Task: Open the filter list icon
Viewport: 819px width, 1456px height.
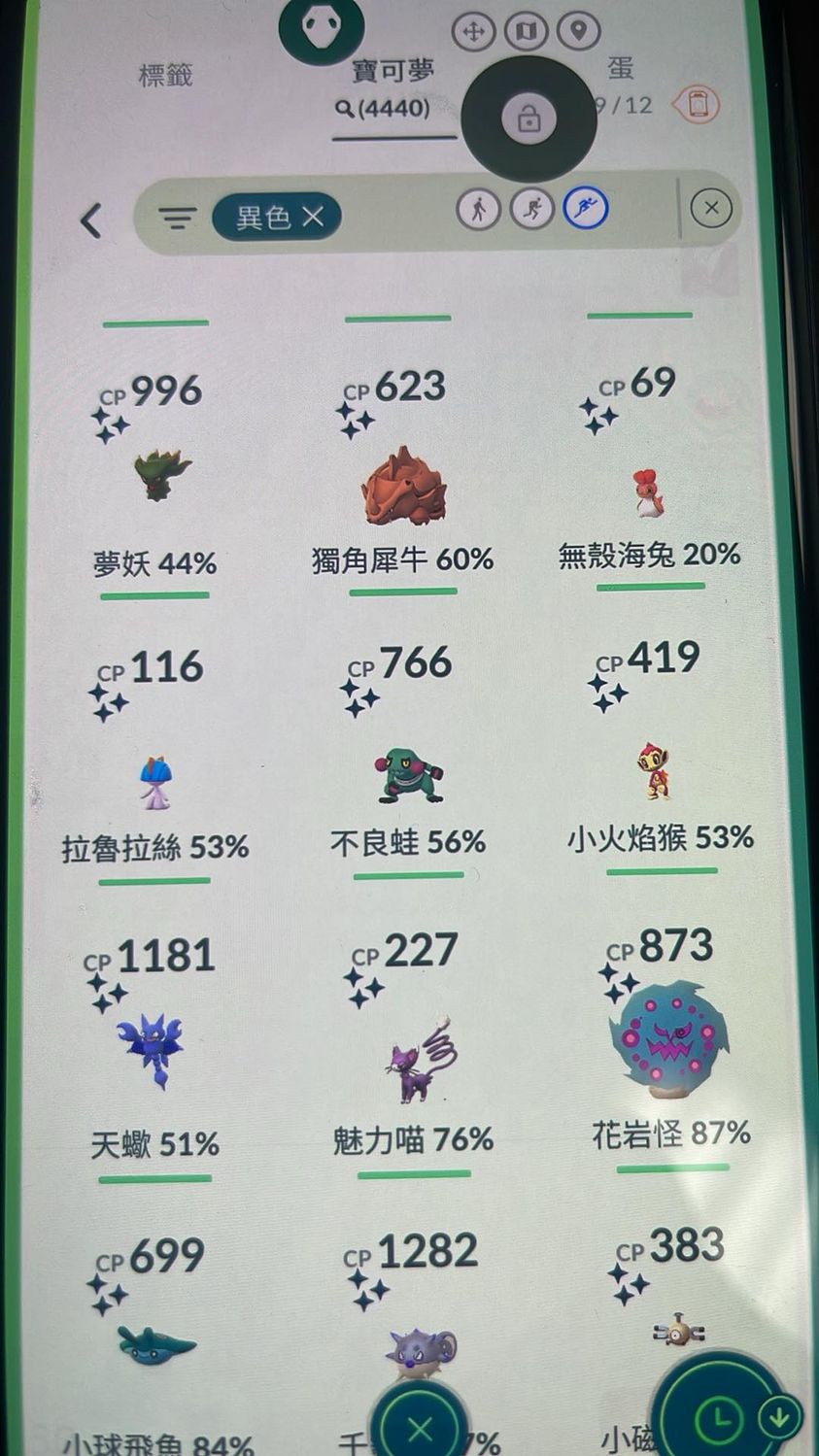Action: pos(177,218)
